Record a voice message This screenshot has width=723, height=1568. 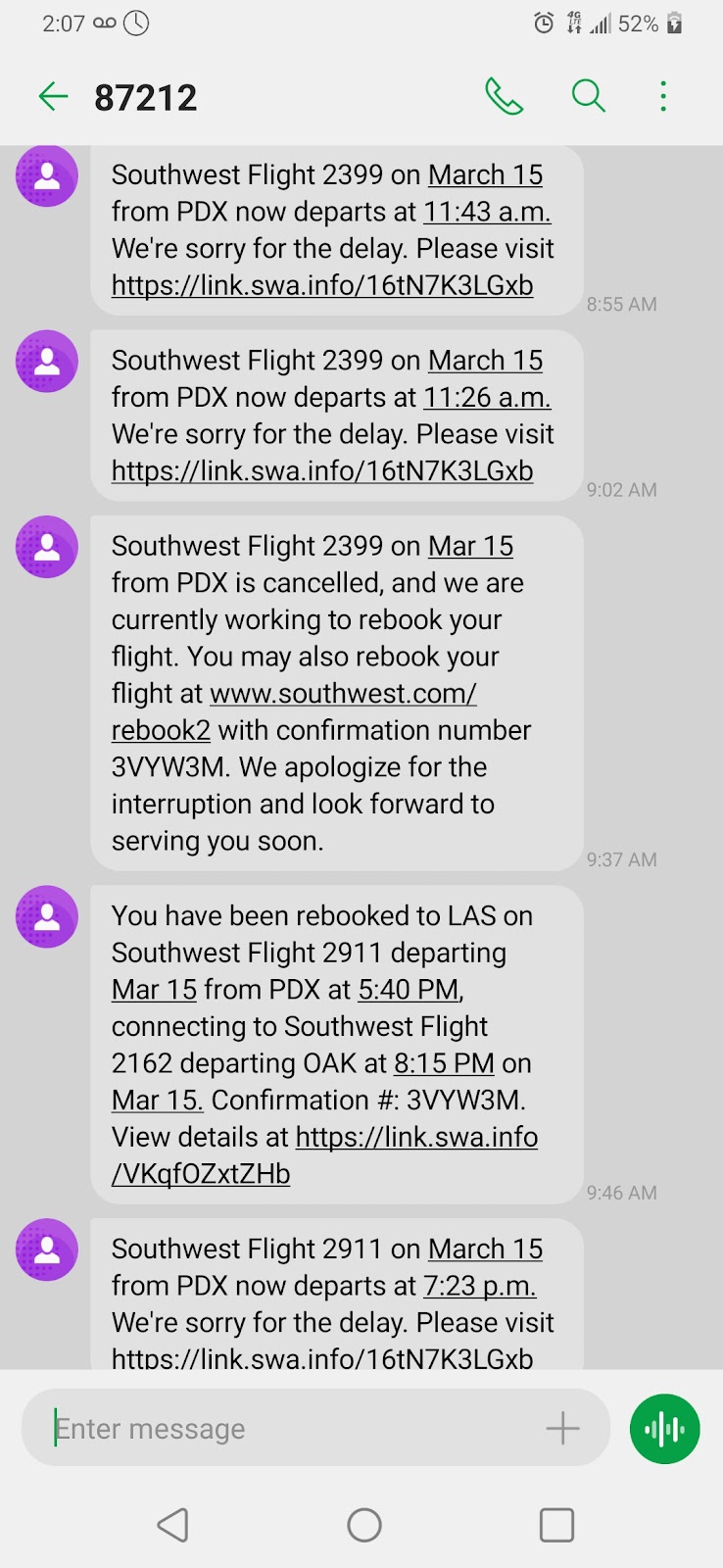point(664,1429)
